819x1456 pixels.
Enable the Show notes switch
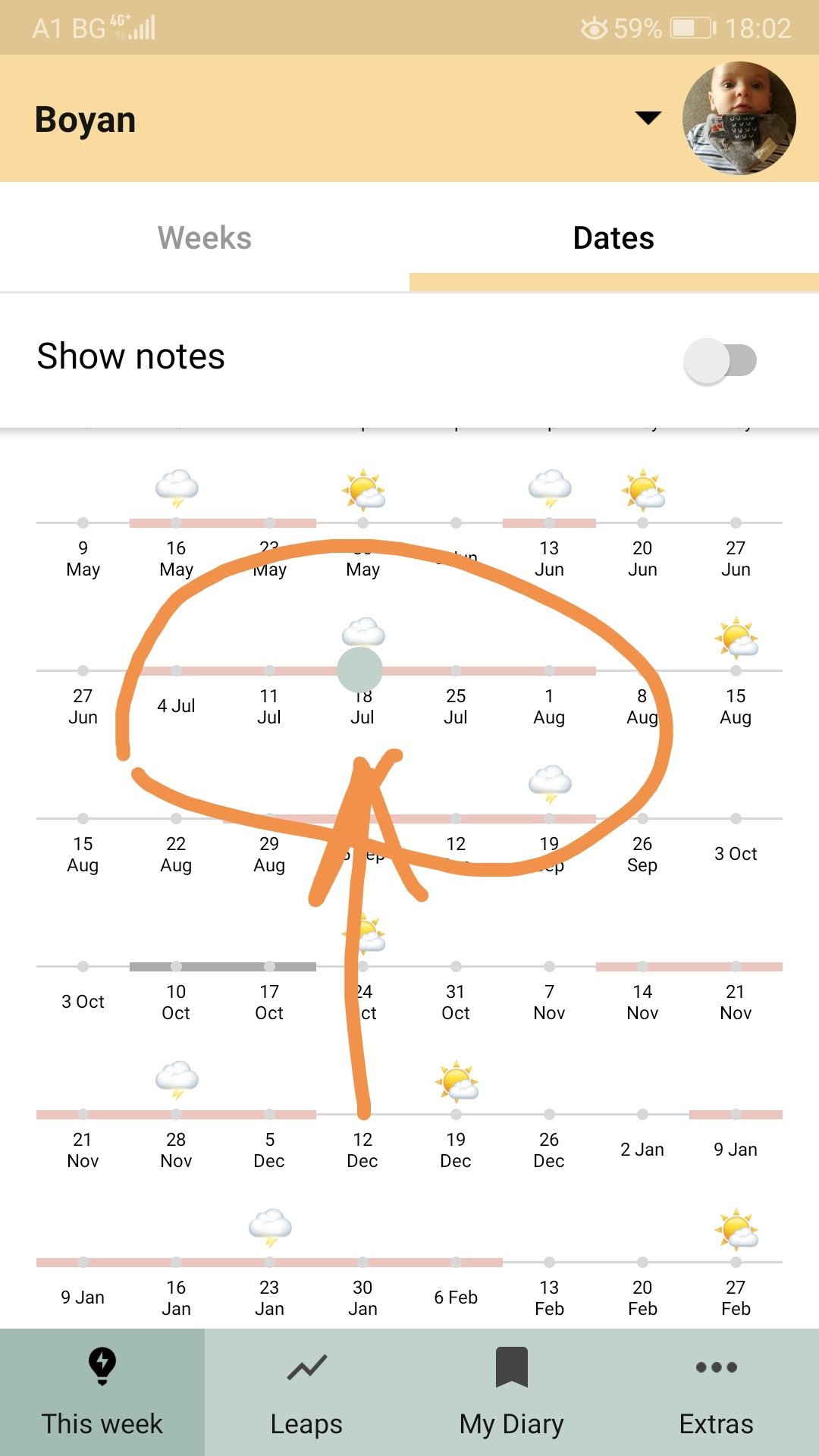[720, 360]
